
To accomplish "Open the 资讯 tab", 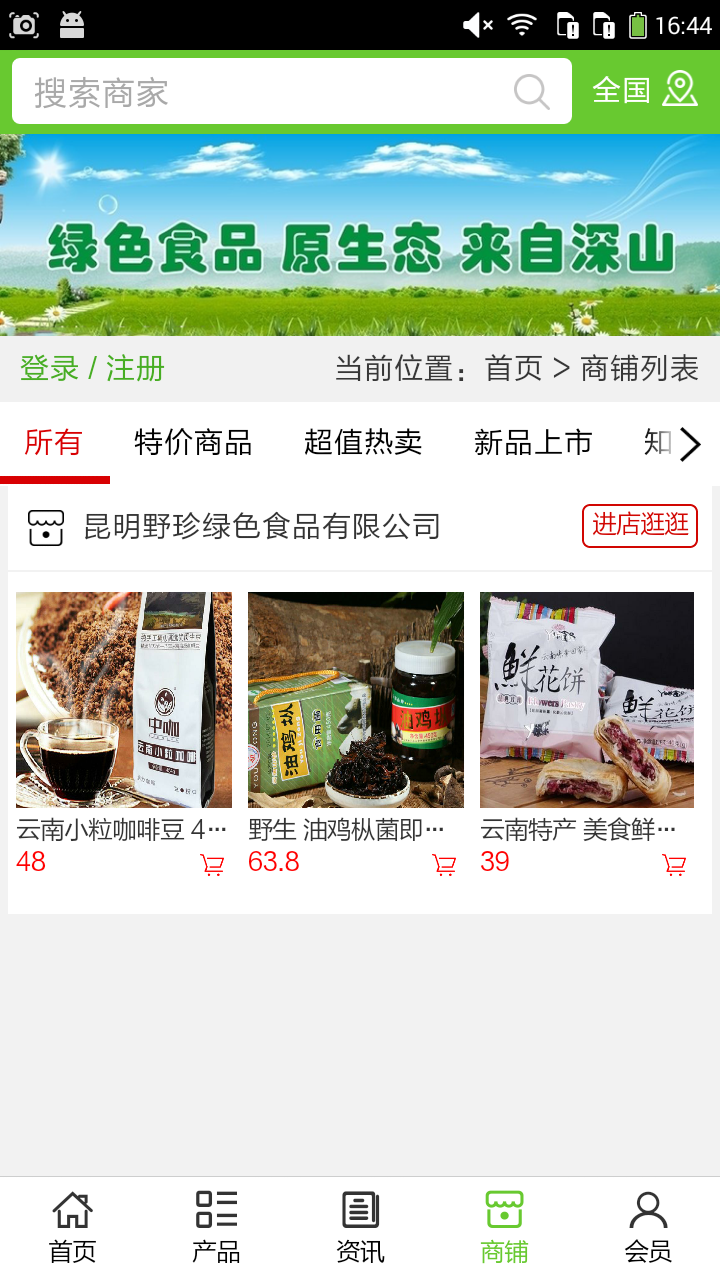I will point(360,1227).
